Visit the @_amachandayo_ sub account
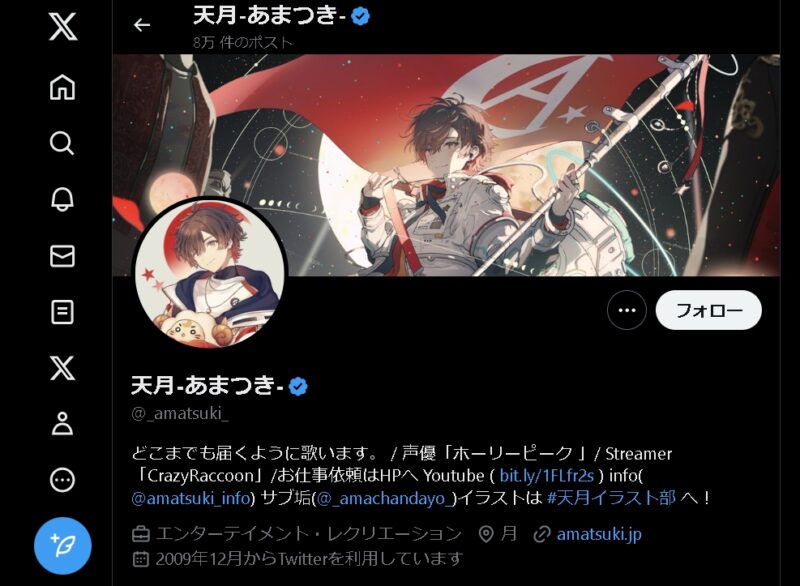The image size is (800, 586). point(385,498)
